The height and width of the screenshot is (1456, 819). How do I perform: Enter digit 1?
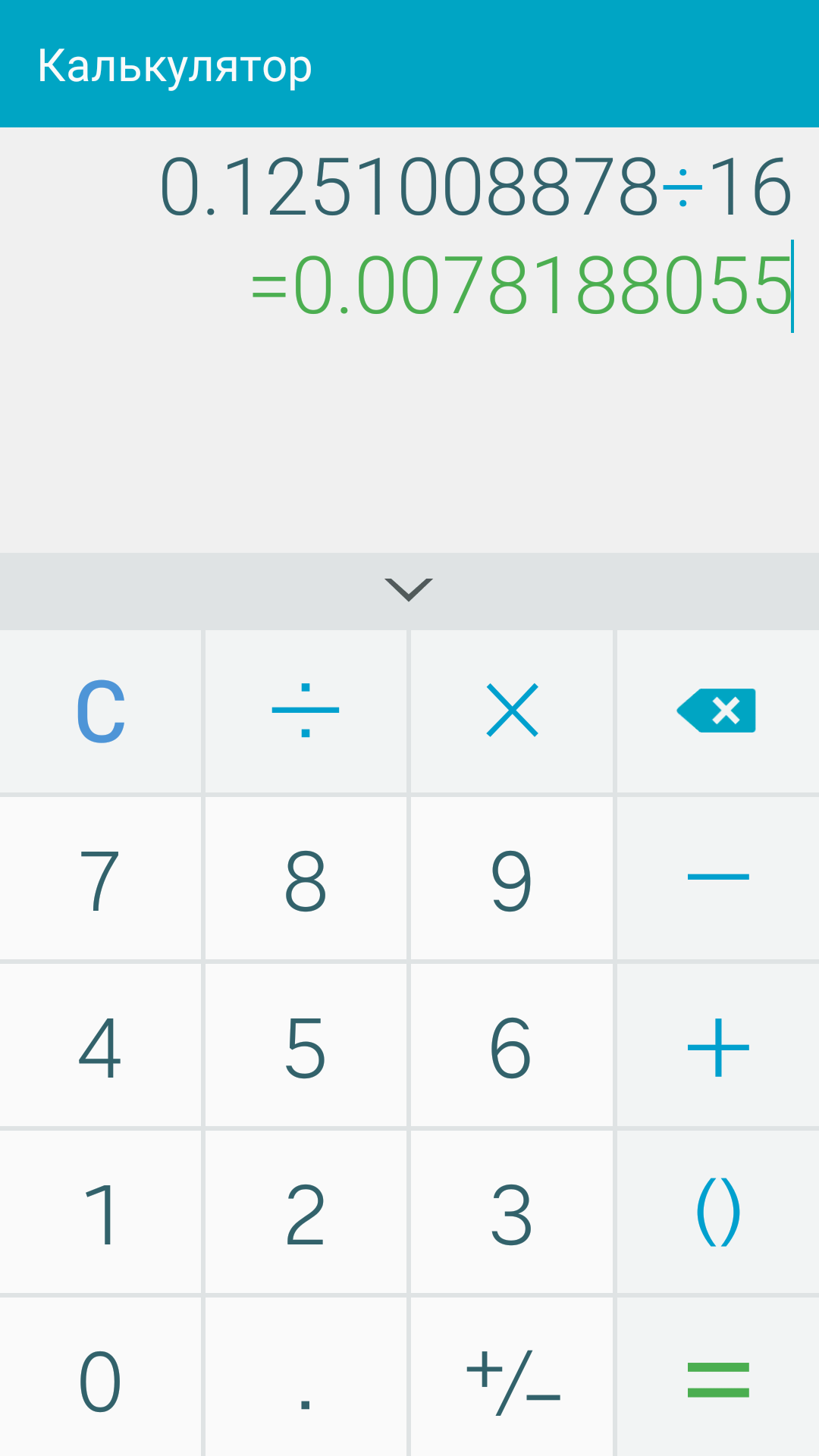click(x=100, y=1212)
